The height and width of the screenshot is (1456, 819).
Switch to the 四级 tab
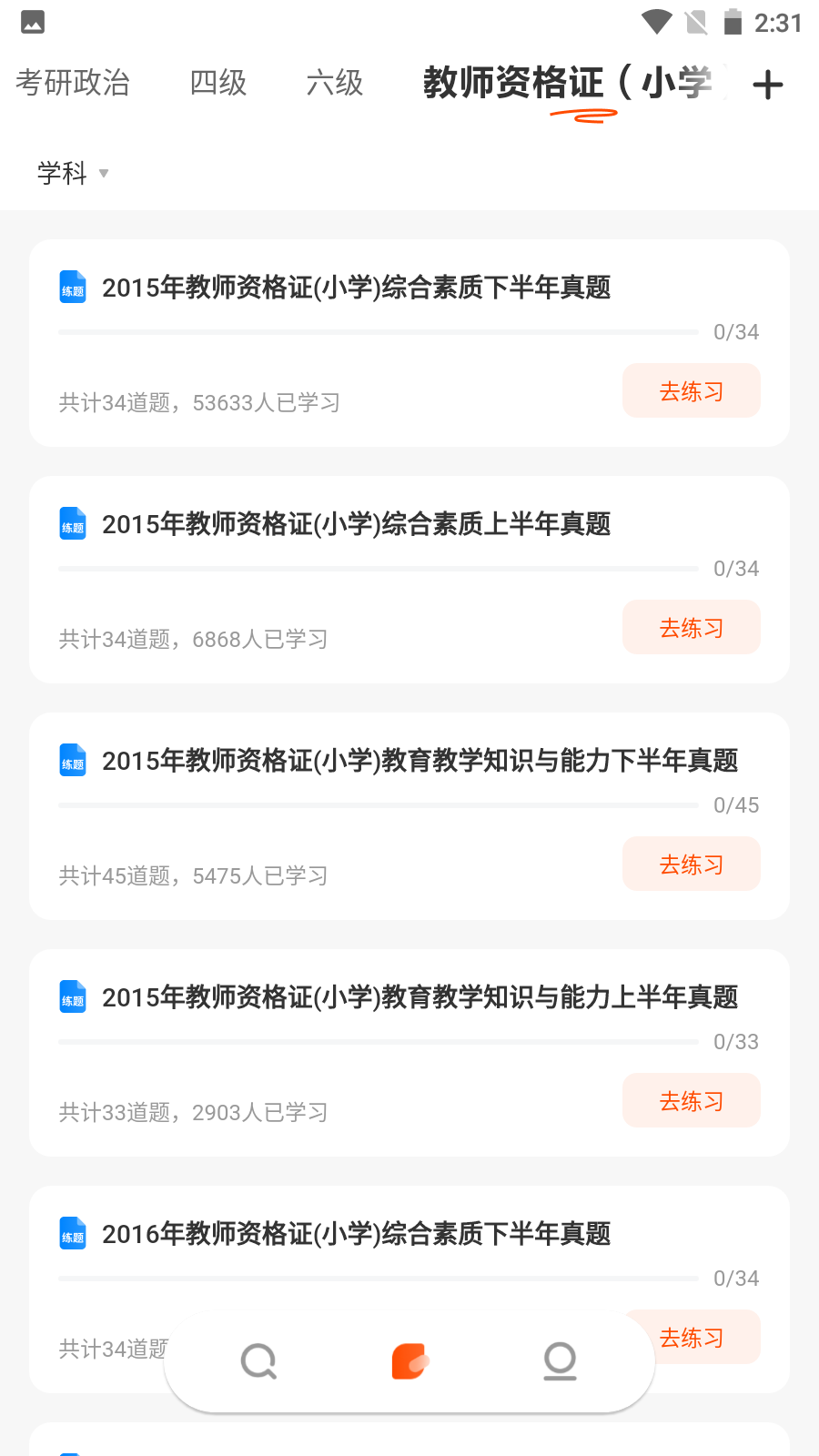[x=218, y=83]
